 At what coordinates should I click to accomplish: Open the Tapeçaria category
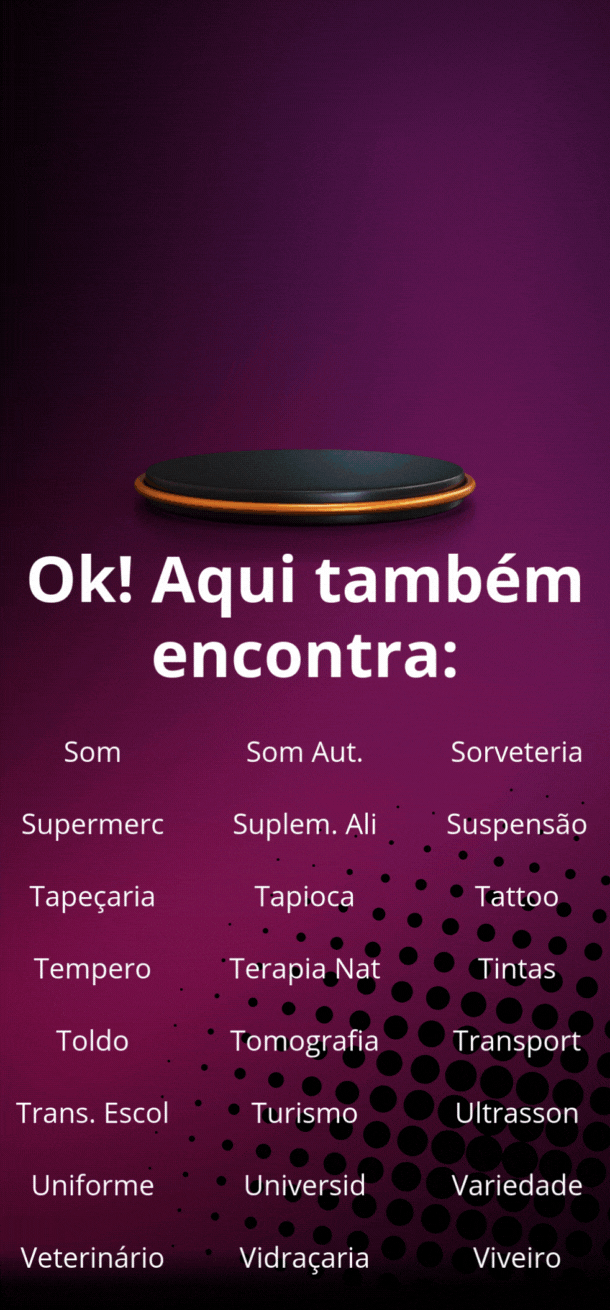tap(92, 897)
